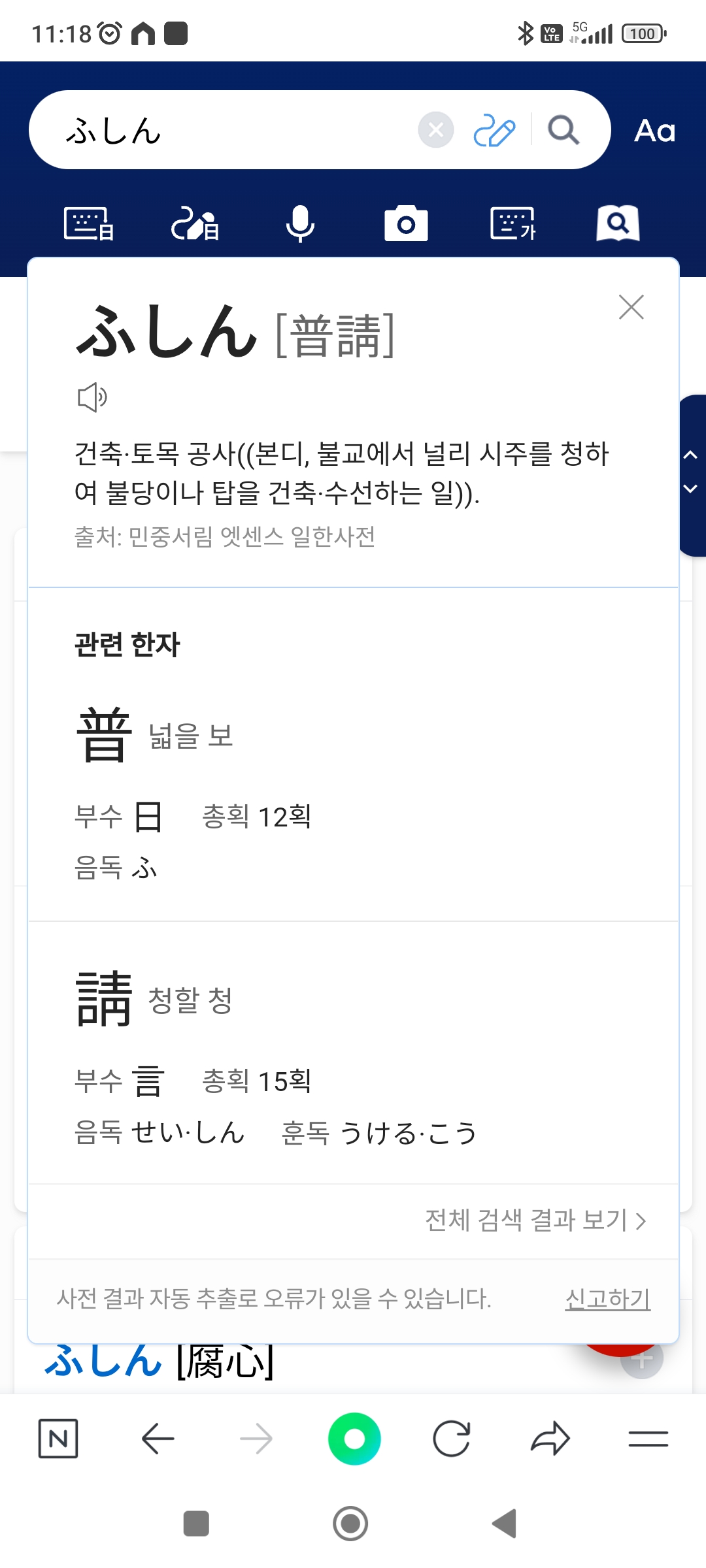706x1568 pixels.
Task: Select Japanese handwriting recognition input
Action: point(195,224)
